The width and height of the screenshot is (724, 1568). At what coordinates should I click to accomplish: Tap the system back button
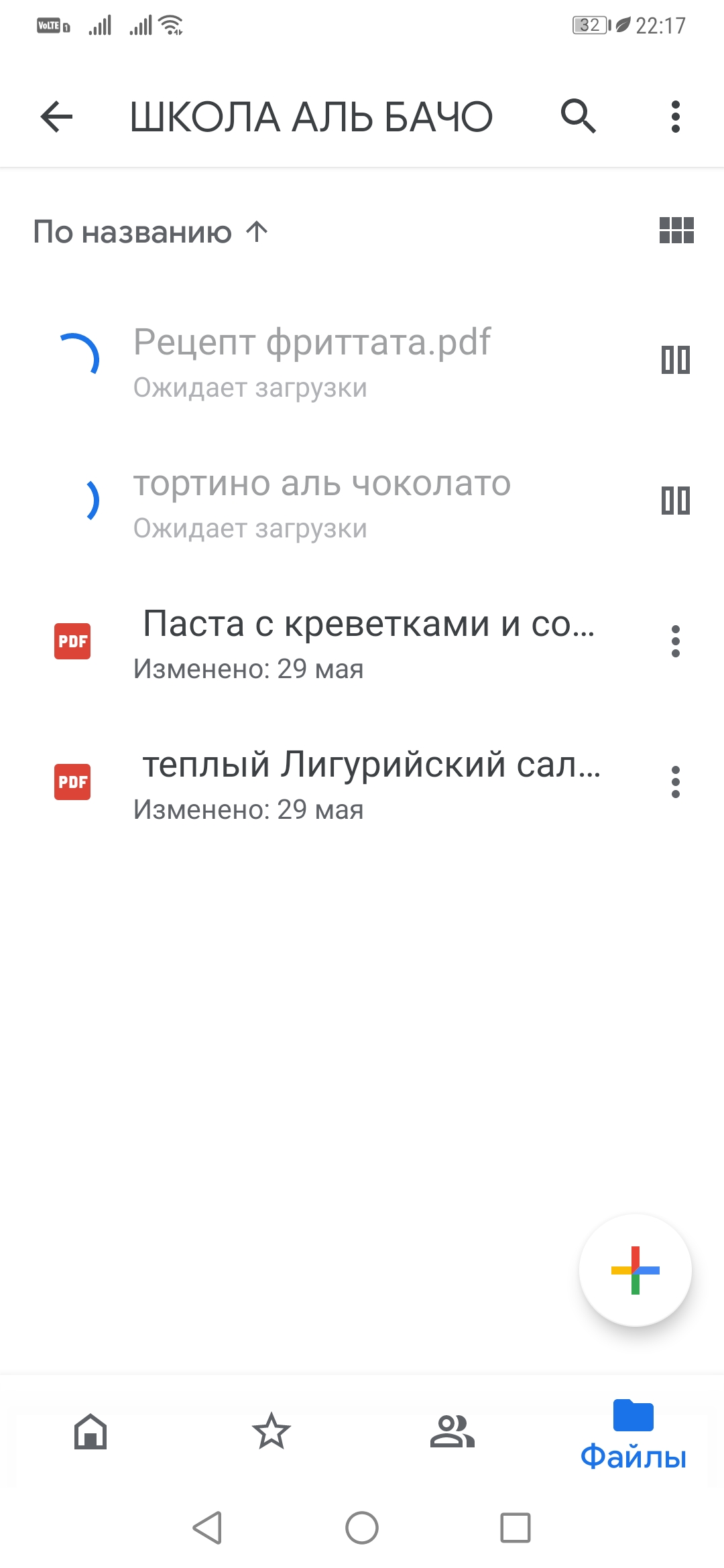coord(208,1528)
